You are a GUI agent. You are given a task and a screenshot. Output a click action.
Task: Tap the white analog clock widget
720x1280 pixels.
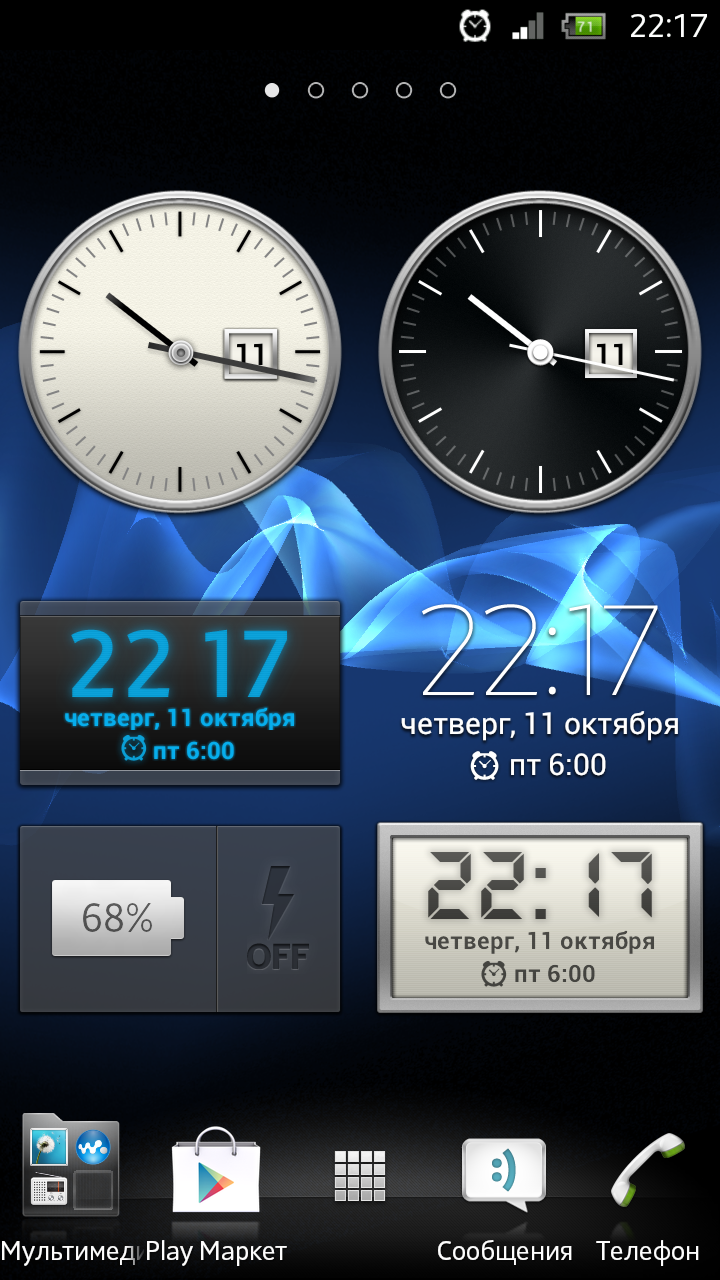180,352
